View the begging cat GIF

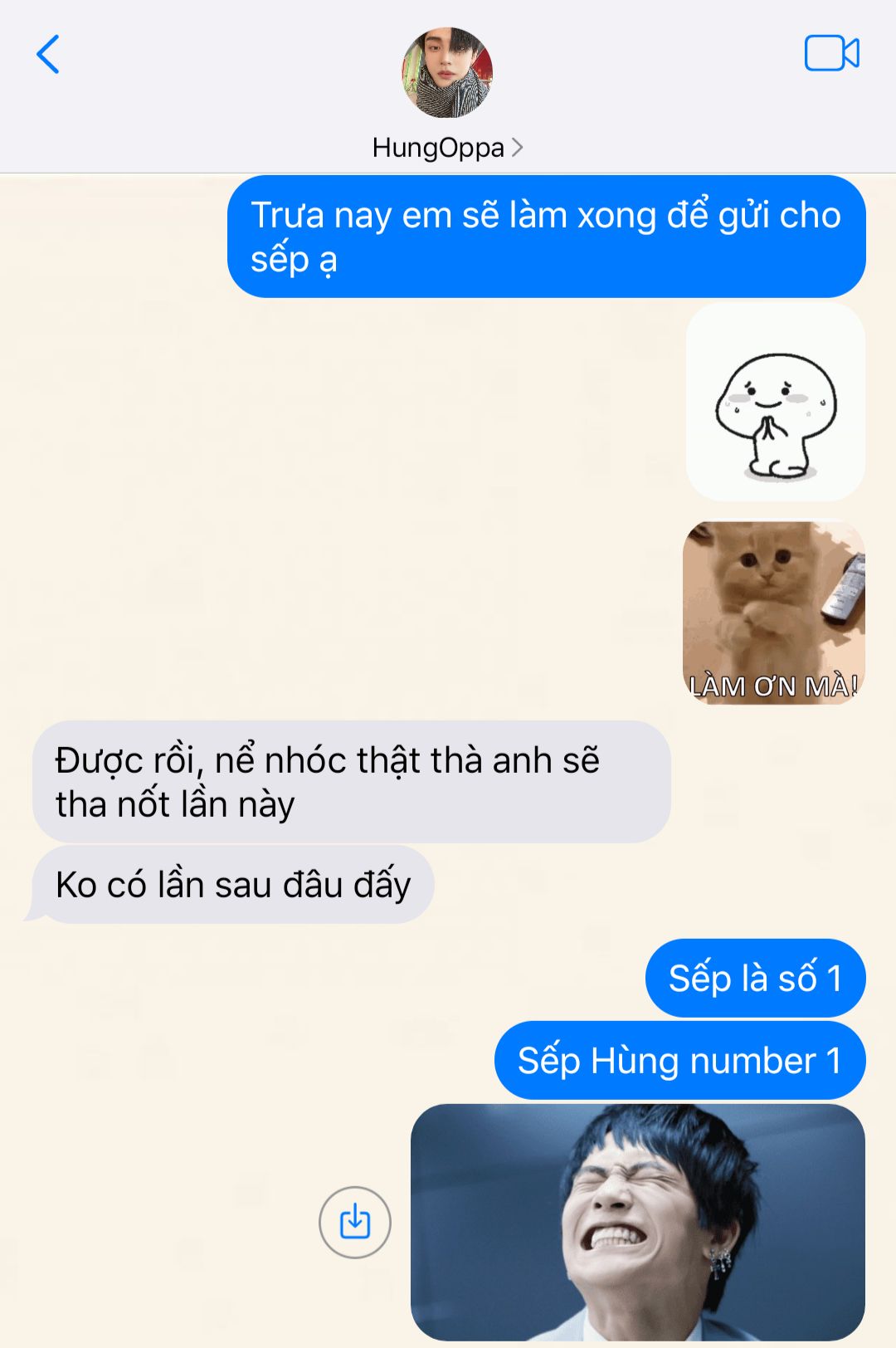click(x=773, y=613)
